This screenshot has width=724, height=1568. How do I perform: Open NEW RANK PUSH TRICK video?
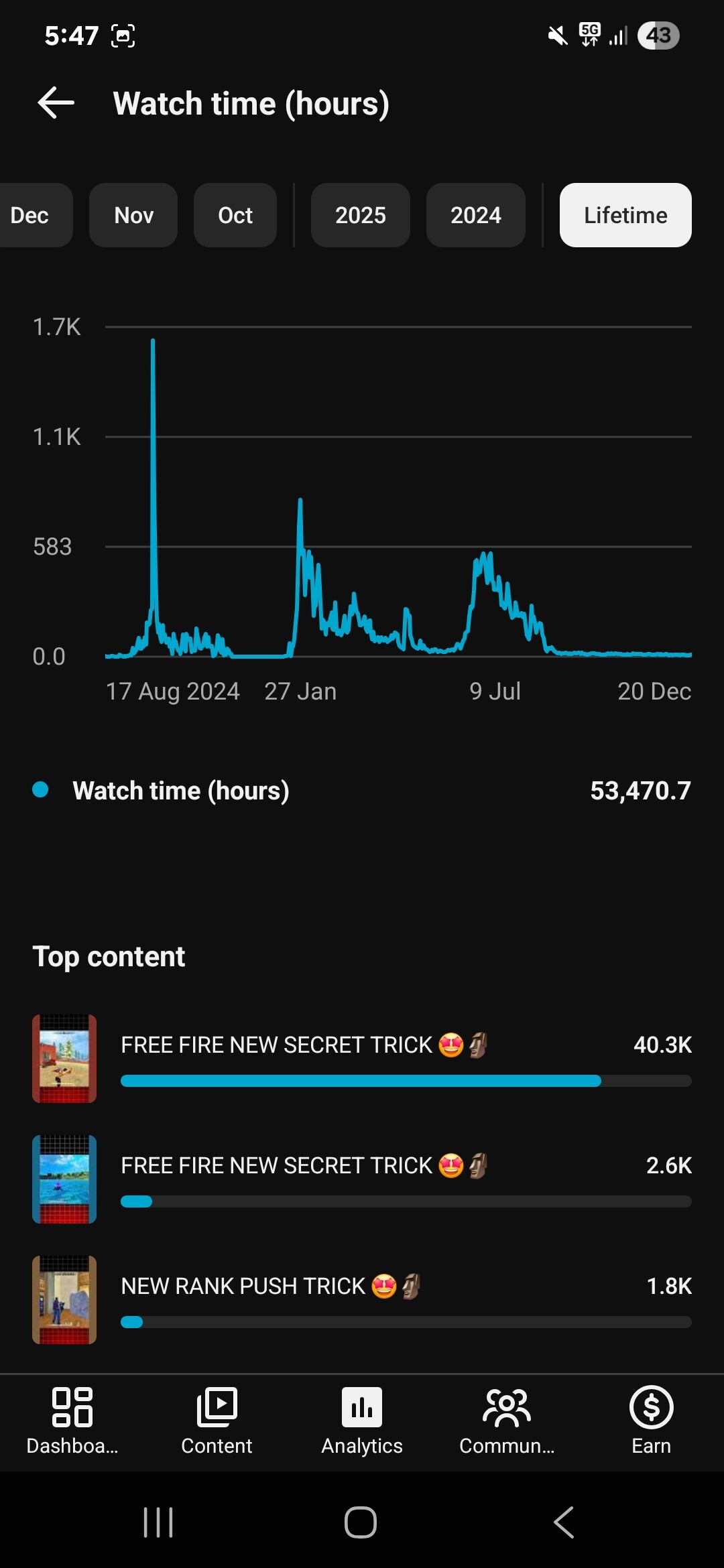coord(362,1300)
